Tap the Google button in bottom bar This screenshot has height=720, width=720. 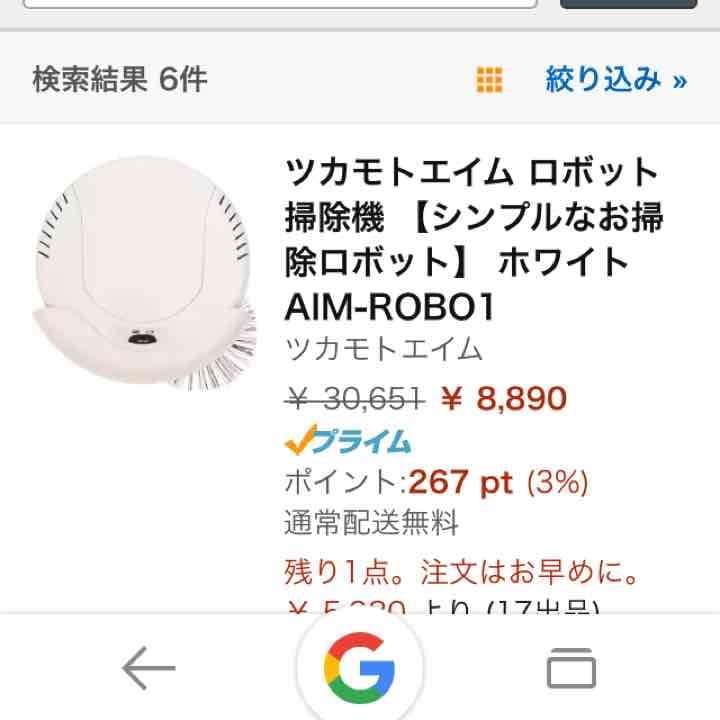click(359, 666)
